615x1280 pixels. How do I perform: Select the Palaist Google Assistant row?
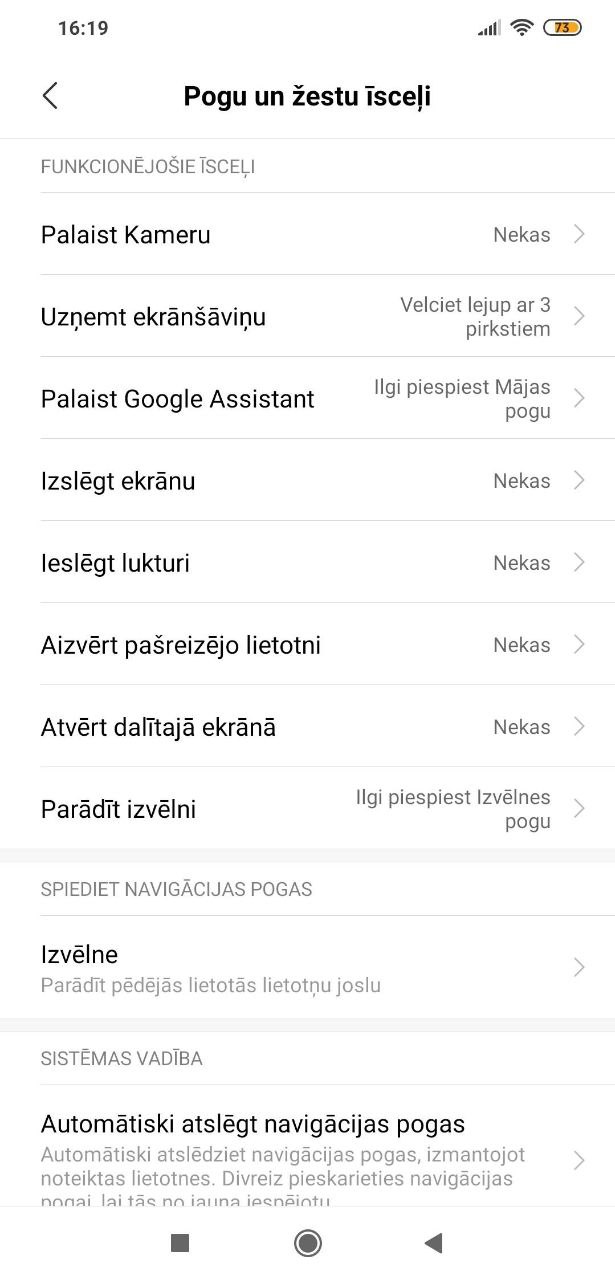pyautogui.click(x=307, y=399)
